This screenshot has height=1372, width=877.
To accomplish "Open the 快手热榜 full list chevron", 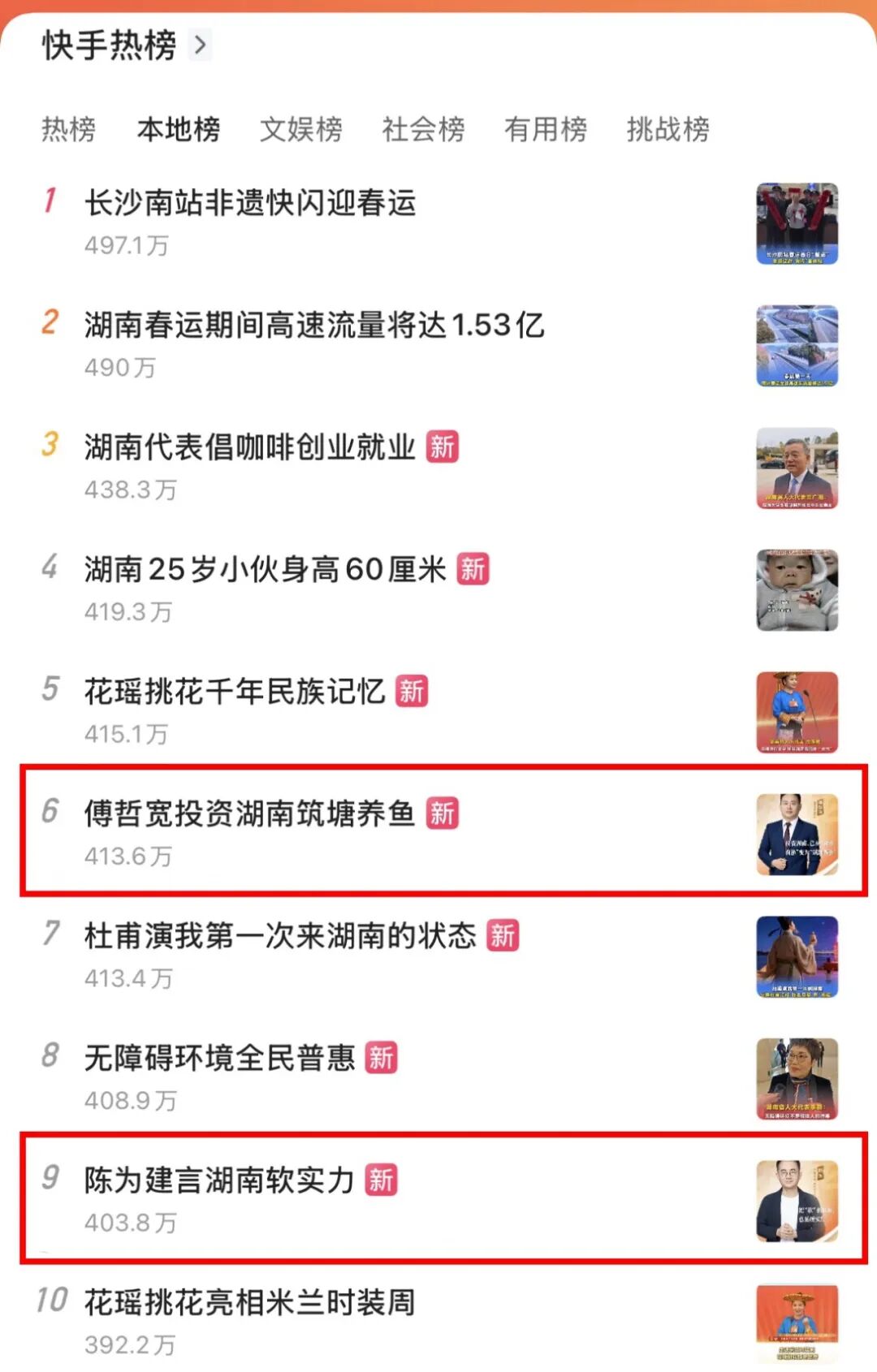I will pos(200,45).
